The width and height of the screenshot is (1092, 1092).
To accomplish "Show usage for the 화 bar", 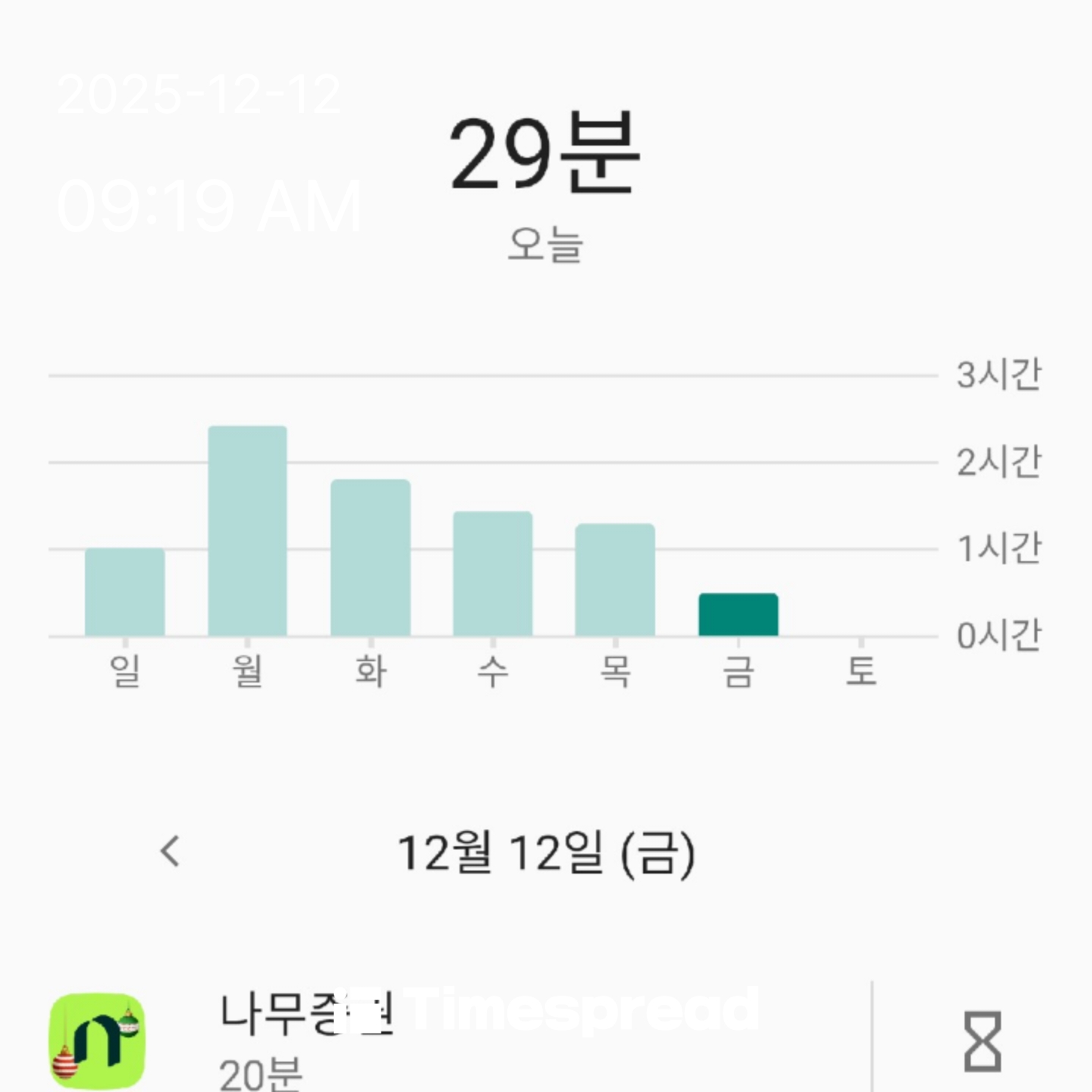I will click(x=370, y=557).
